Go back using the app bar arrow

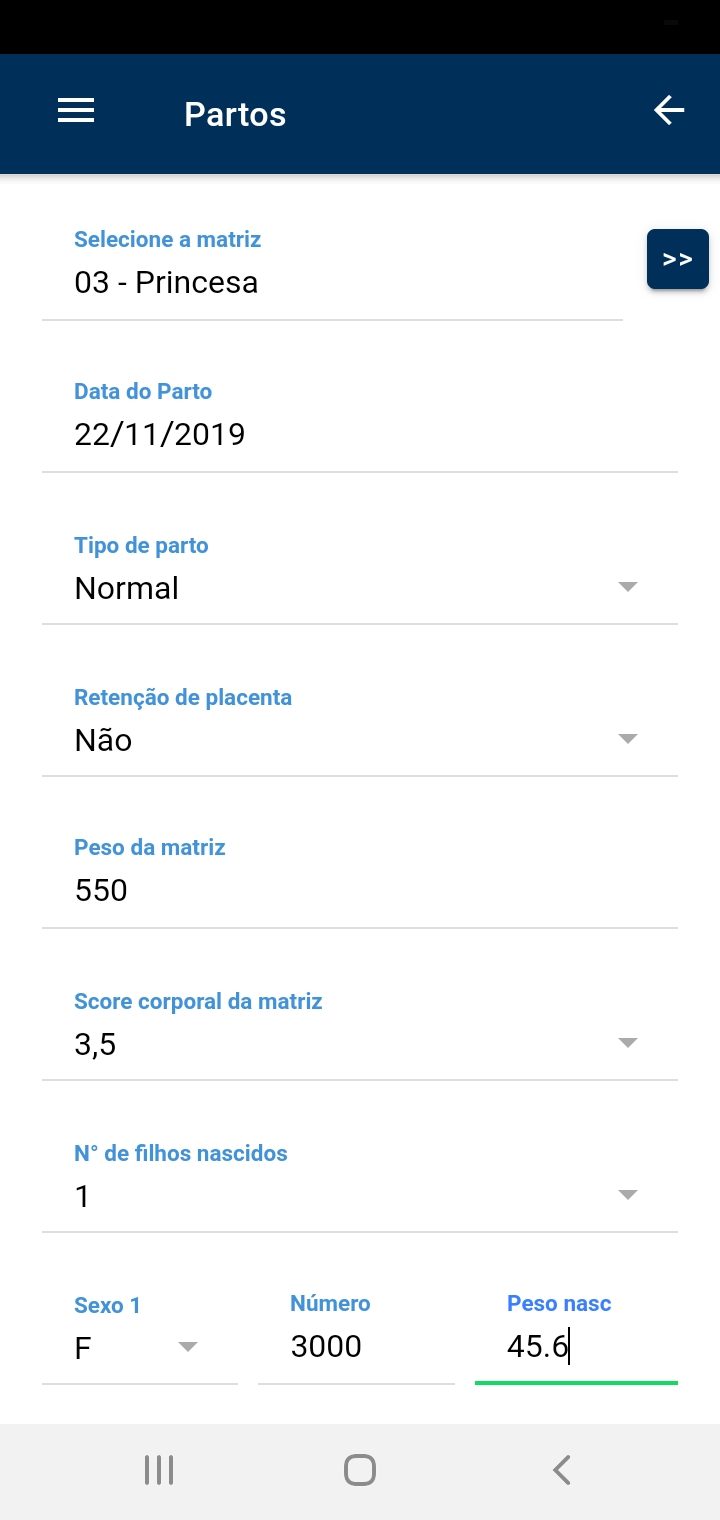(669, 110)
